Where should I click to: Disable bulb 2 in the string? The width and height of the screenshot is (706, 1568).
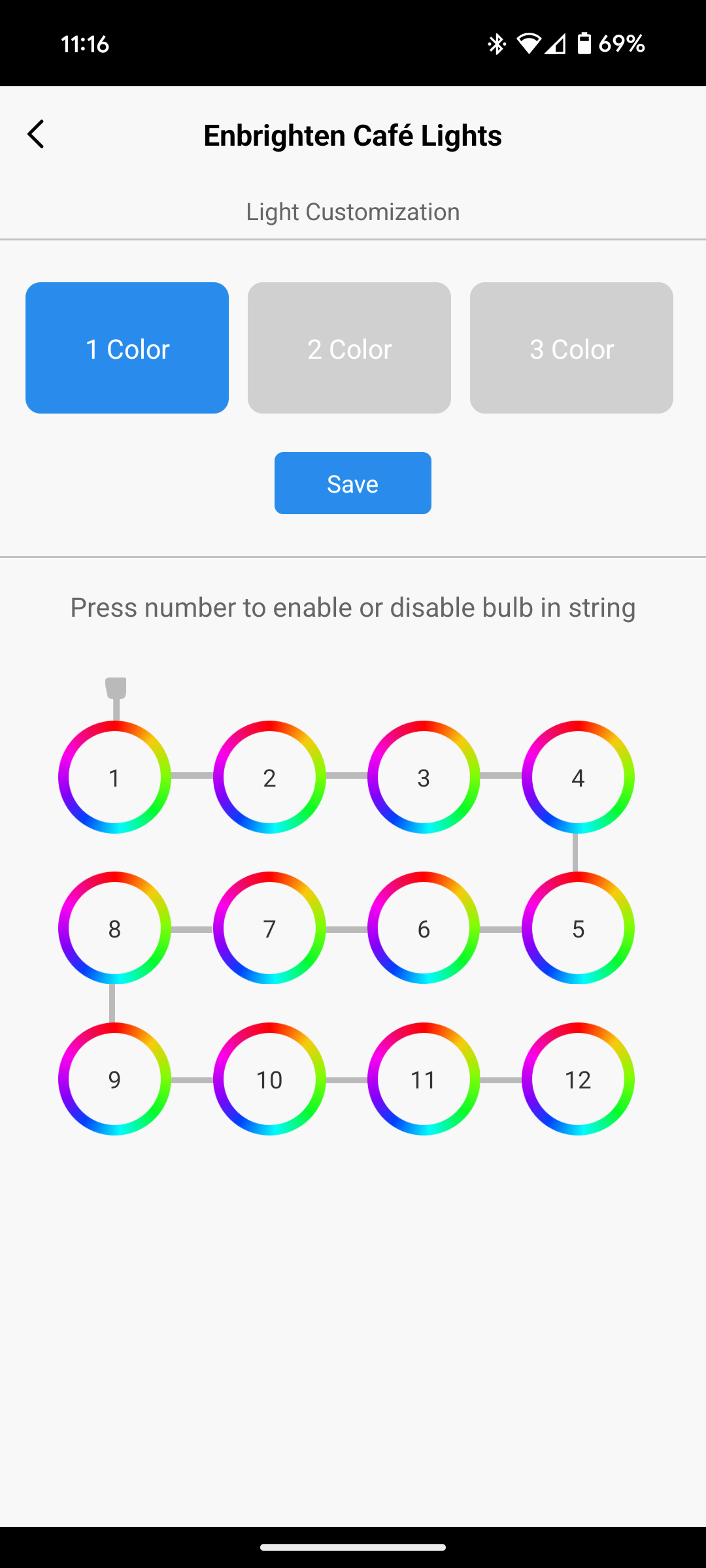pyautogui.click(x=269, y=777)
